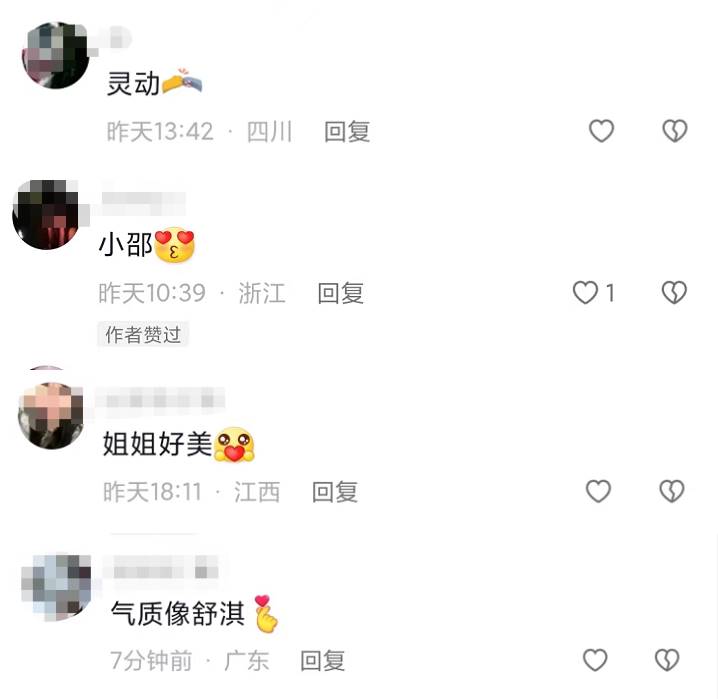The height and width of the screenshot is (699, 718).
Task: Open avatar of the 小邵 commenter
Action: [x=46, y=216]
